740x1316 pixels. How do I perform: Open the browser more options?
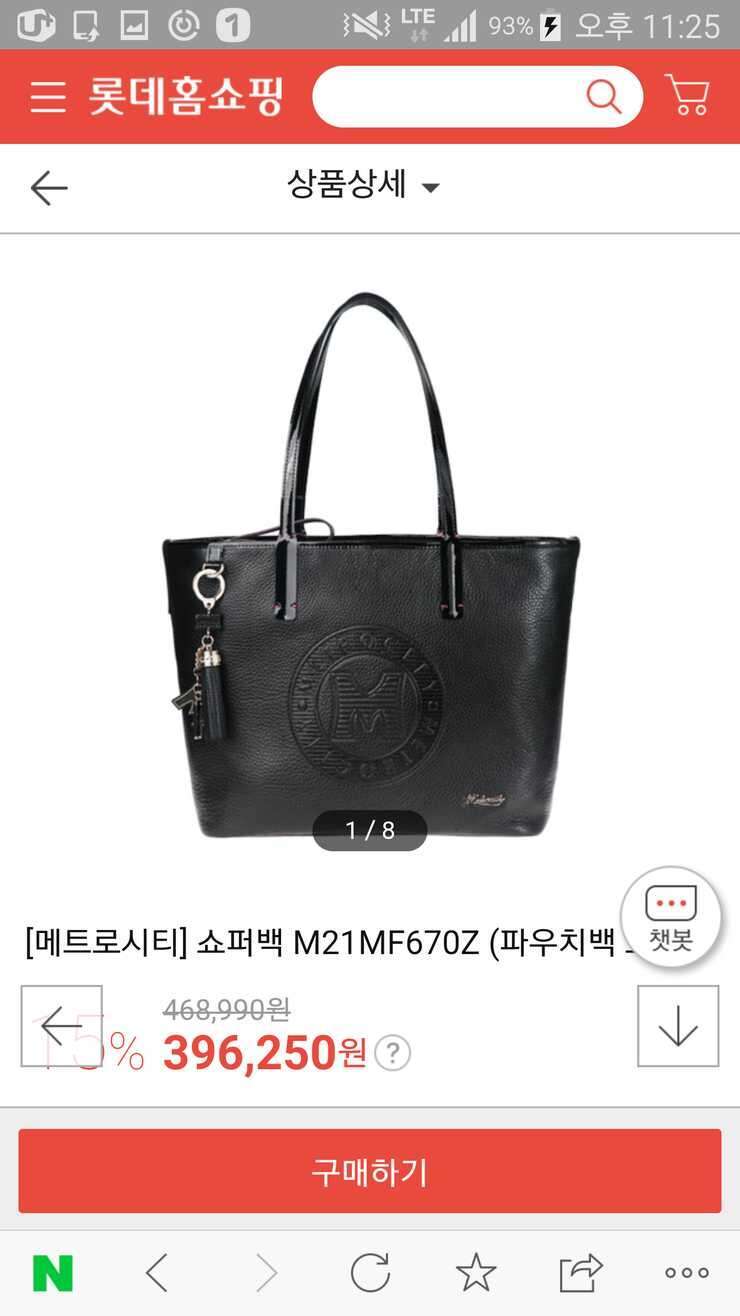tap(687, 1273)
